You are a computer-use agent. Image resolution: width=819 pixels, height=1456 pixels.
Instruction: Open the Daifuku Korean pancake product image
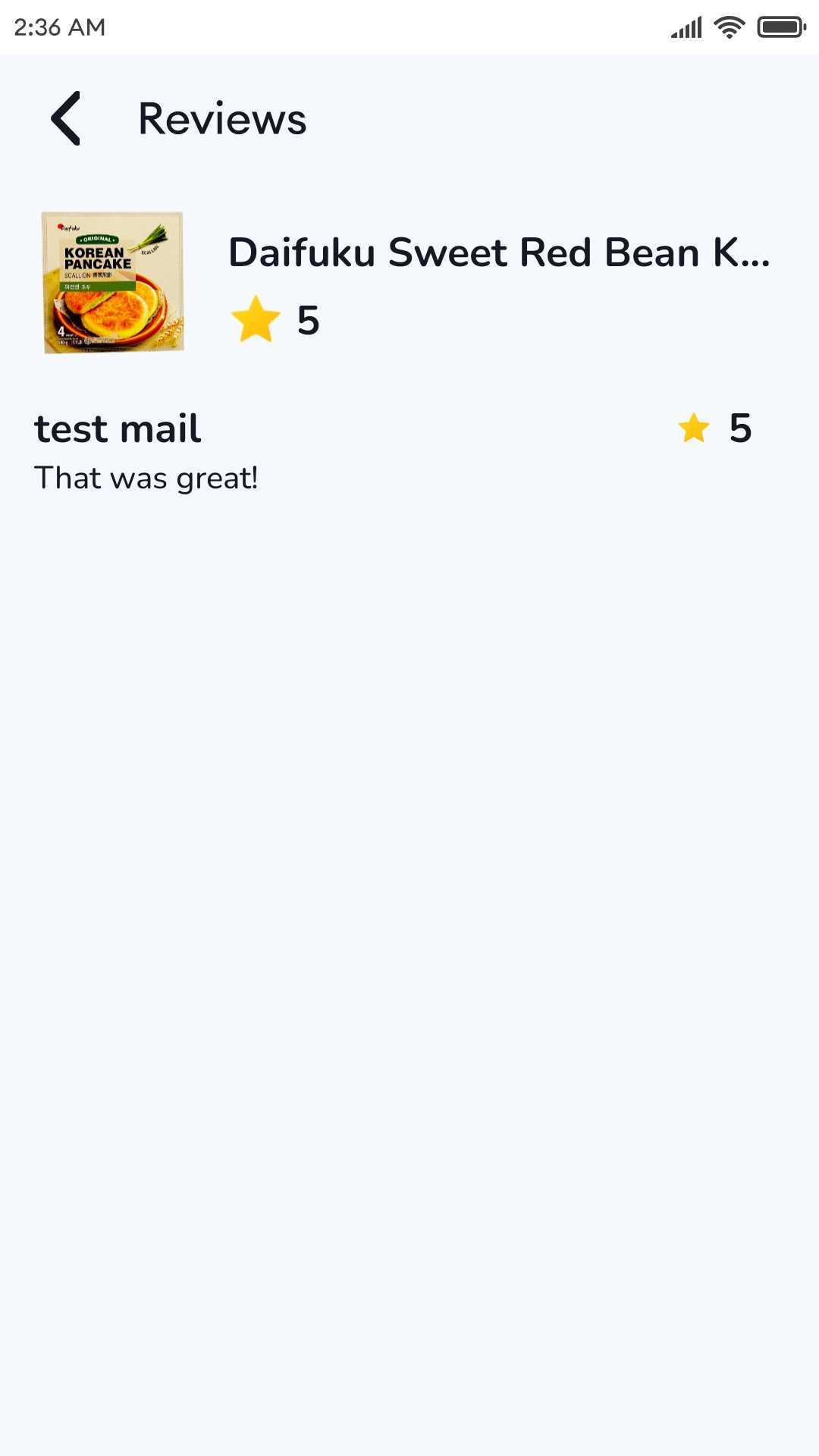112,282
